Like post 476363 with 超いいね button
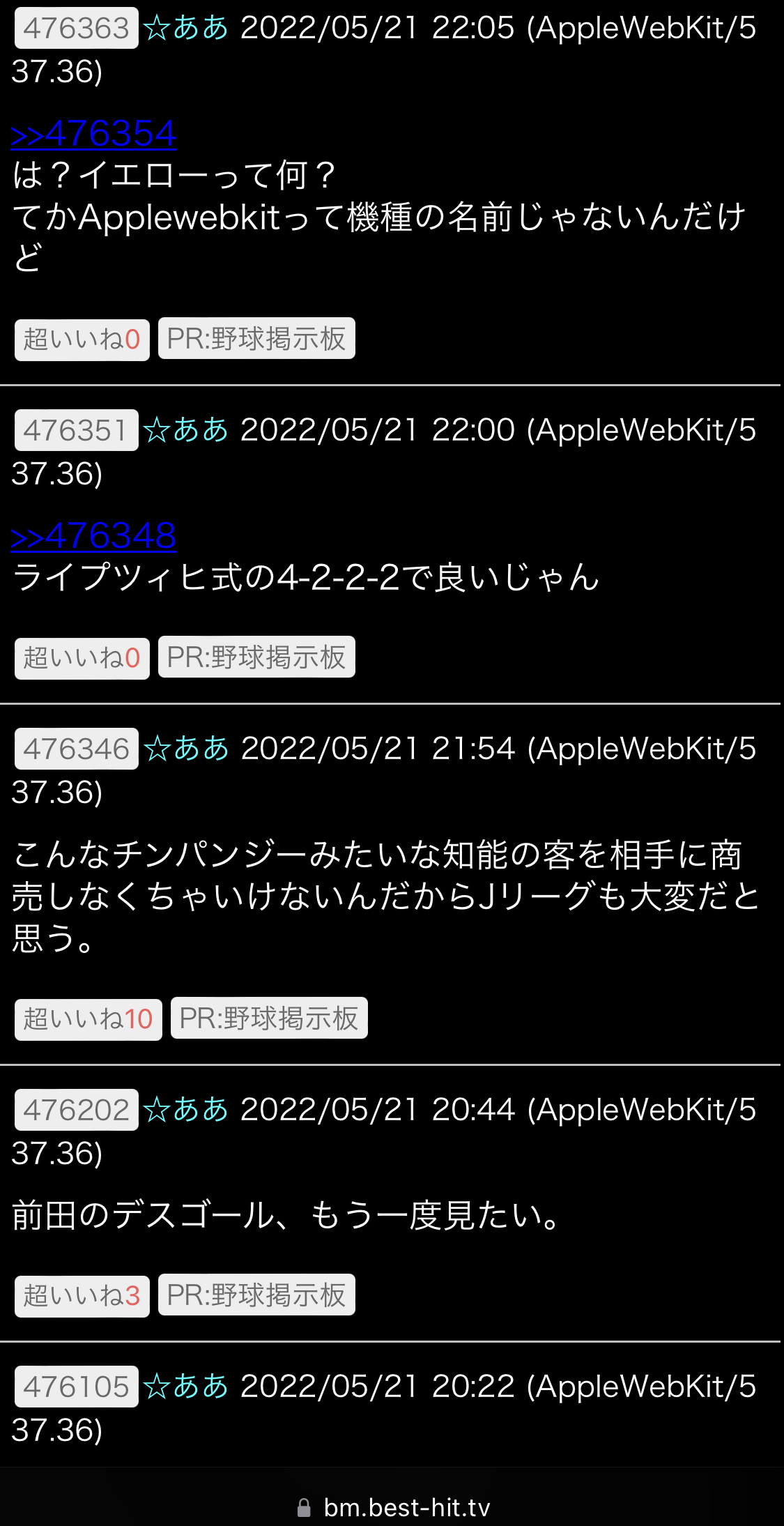Screen dimensions: 784x1526 (x=82, y=339)
